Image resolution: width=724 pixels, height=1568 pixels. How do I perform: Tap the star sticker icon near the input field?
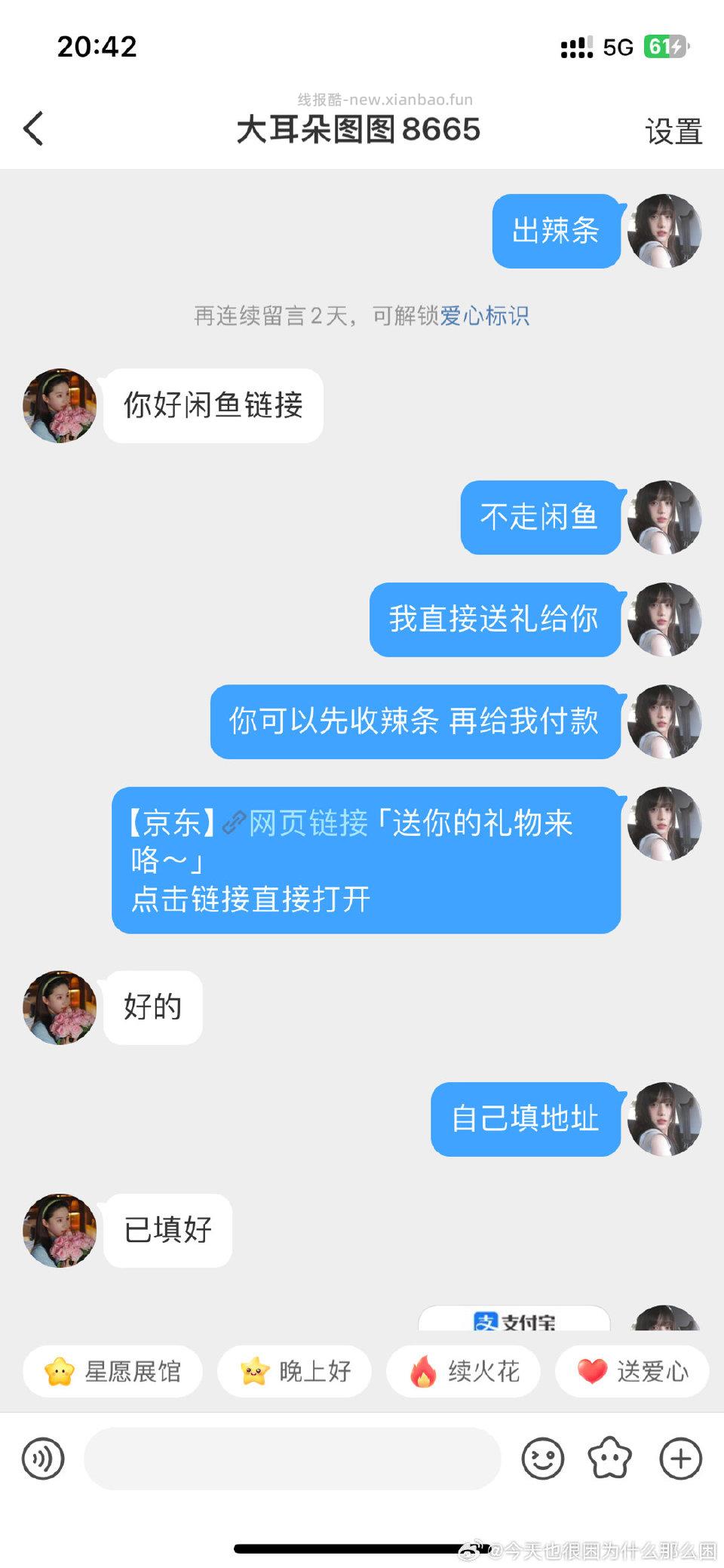610,1459
